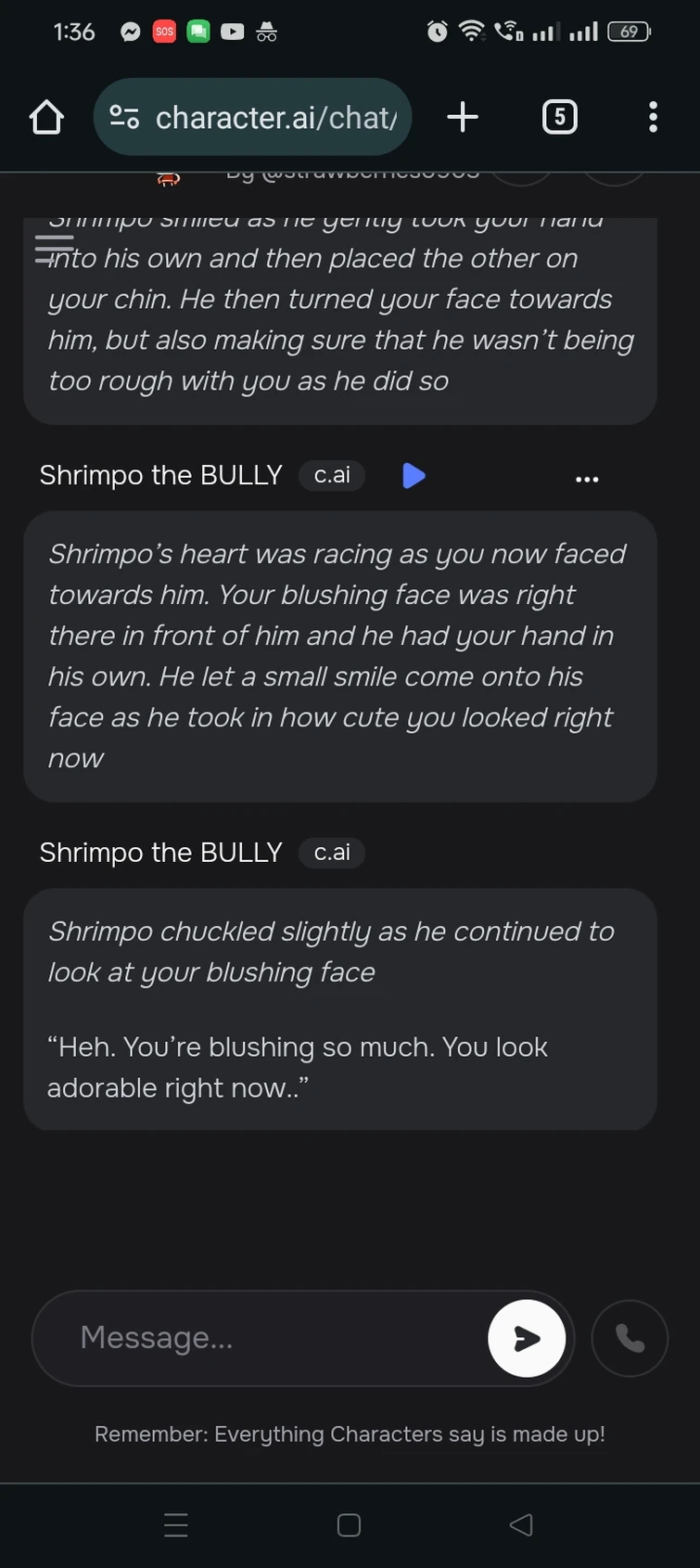Focus the Message text field
The height and width of the screenshot is (1568, 700).
(269, 1338)
